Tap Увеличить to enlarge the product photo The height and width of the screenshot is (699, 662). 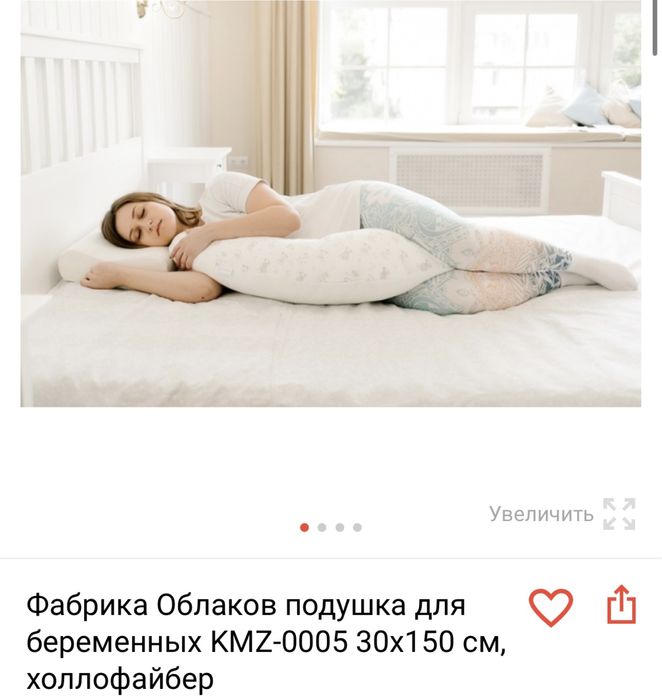(560, 514)
